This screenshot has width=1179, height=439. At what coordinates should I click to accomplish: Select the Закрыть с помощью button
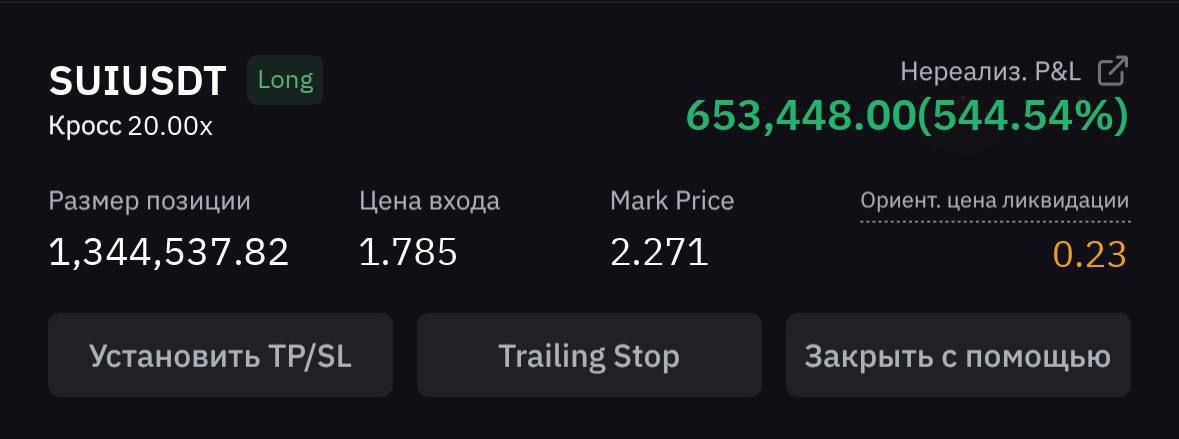pos(958,356)
